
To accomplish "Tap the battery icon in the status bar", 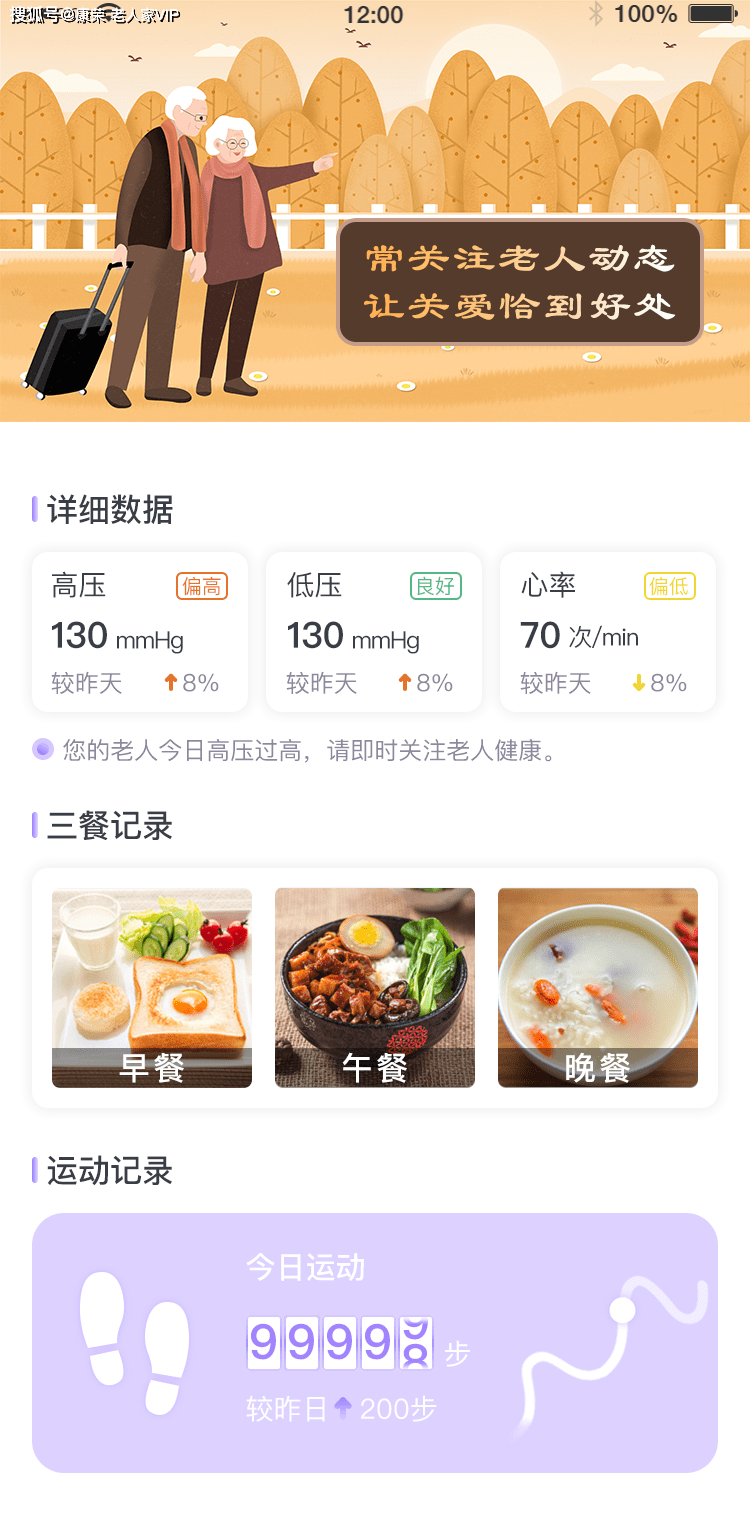I will tap(713, 14).
